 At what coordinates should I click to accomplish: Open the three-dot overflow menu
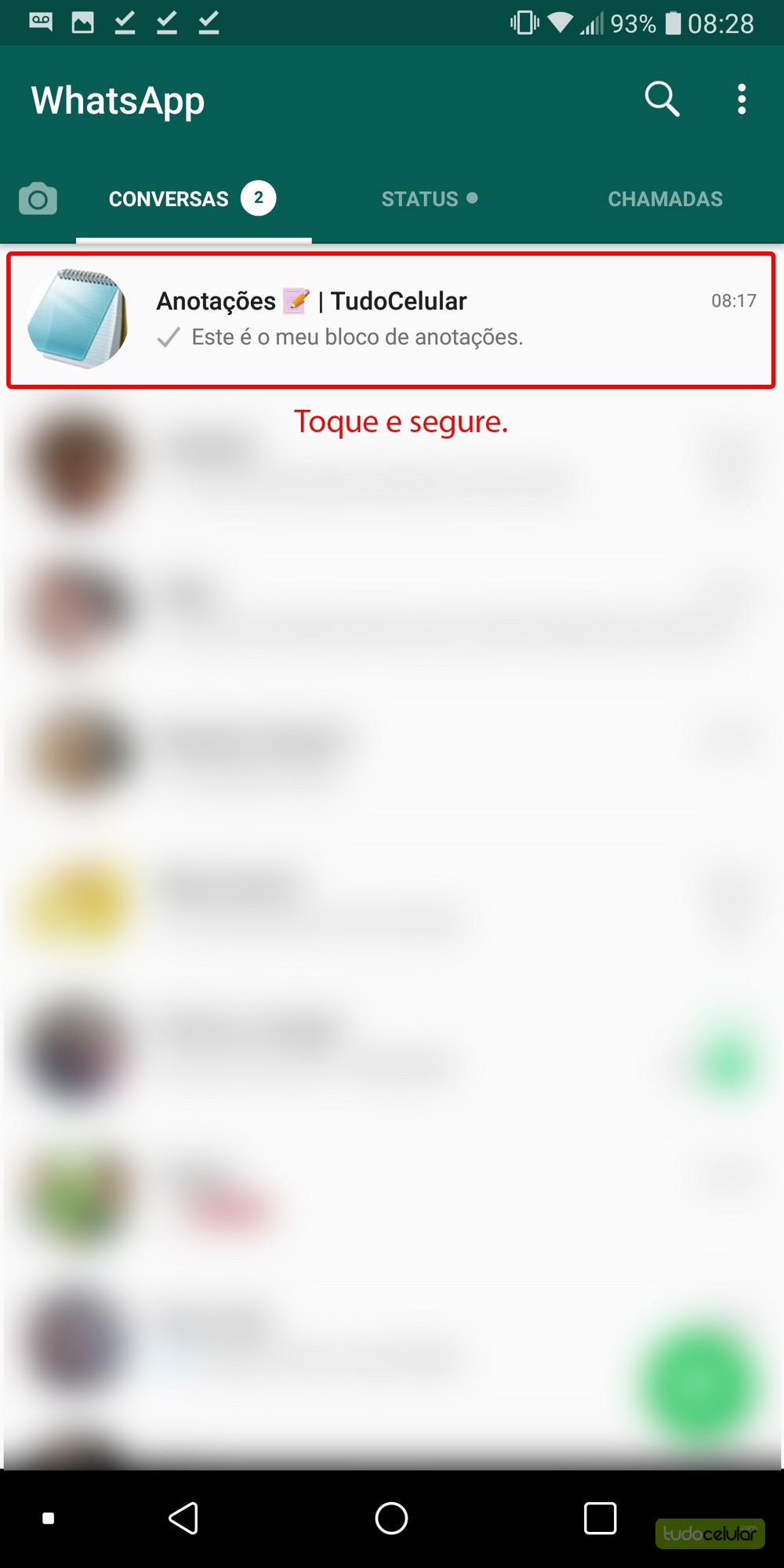(741, 100)
